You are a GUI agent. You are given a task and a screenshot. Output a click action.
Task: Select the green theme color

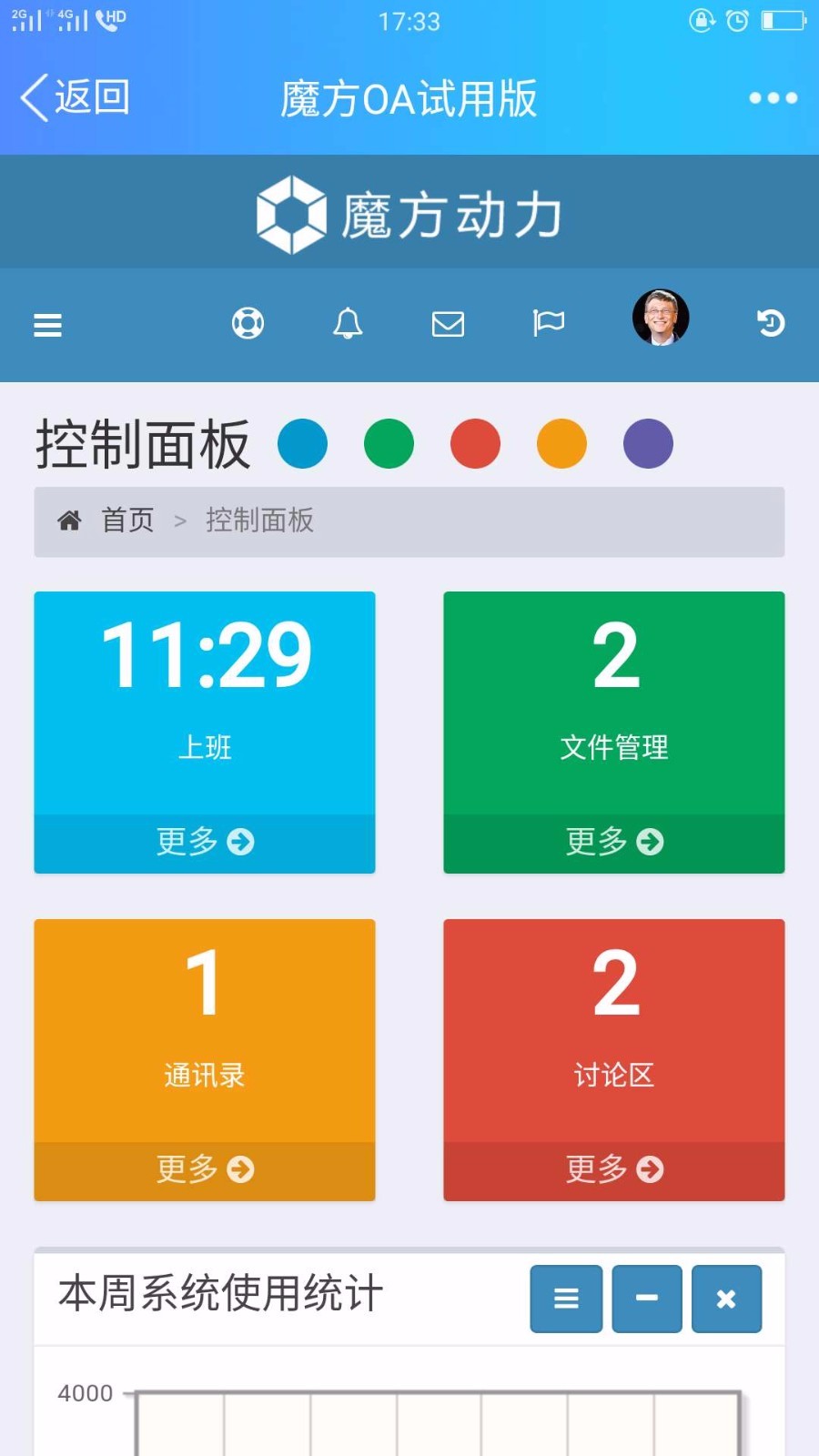[x=389, y=444]
